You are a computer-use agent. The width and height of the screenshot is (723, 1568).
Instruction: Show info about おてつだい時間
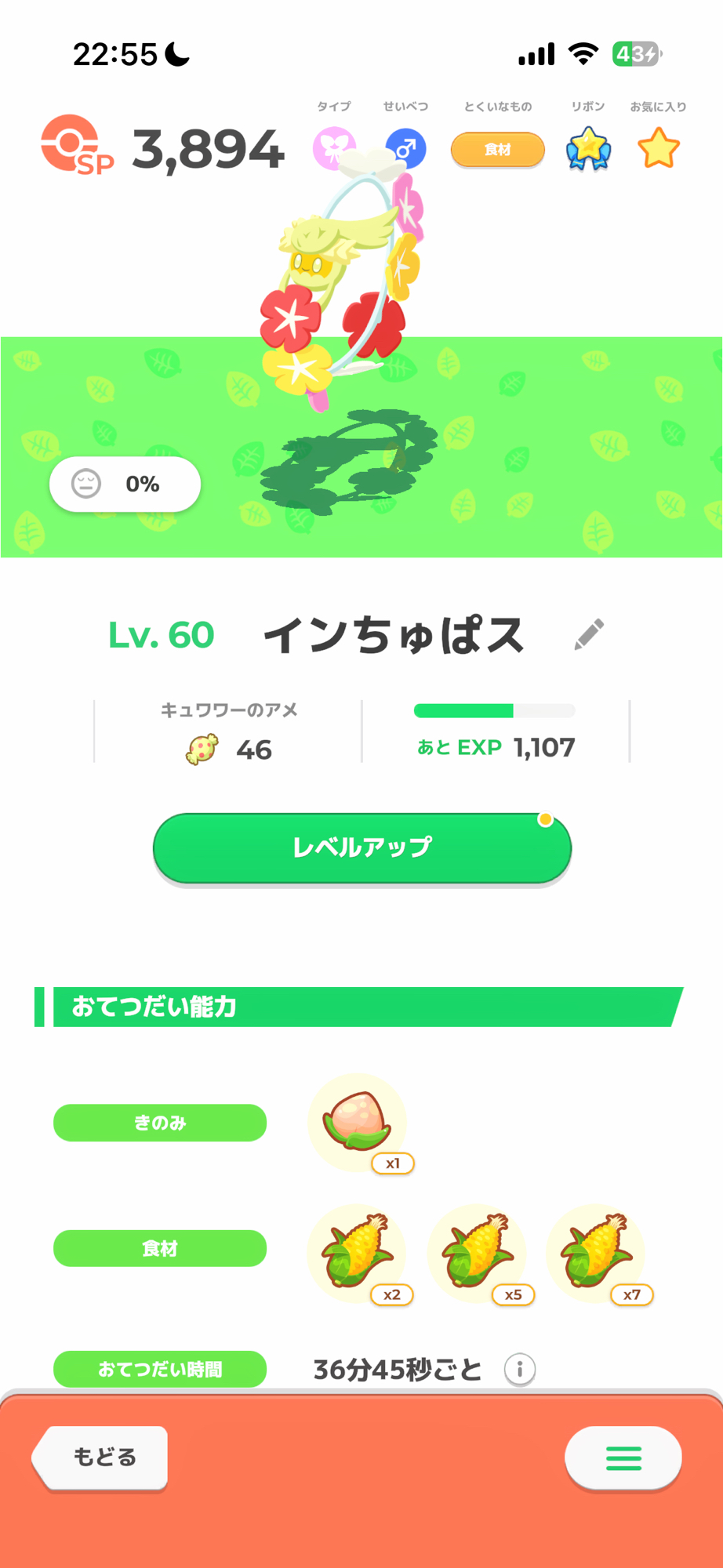pos(519,1370)
